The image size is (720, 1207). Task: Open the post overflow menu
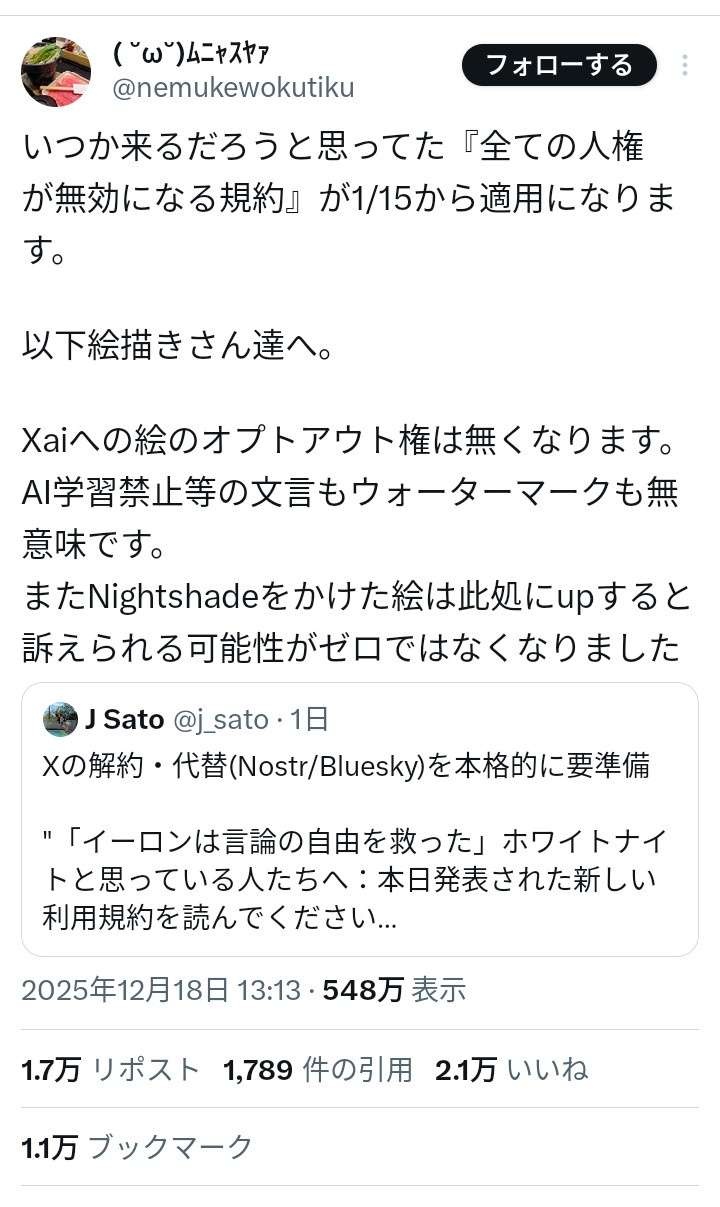click(685, 66)
